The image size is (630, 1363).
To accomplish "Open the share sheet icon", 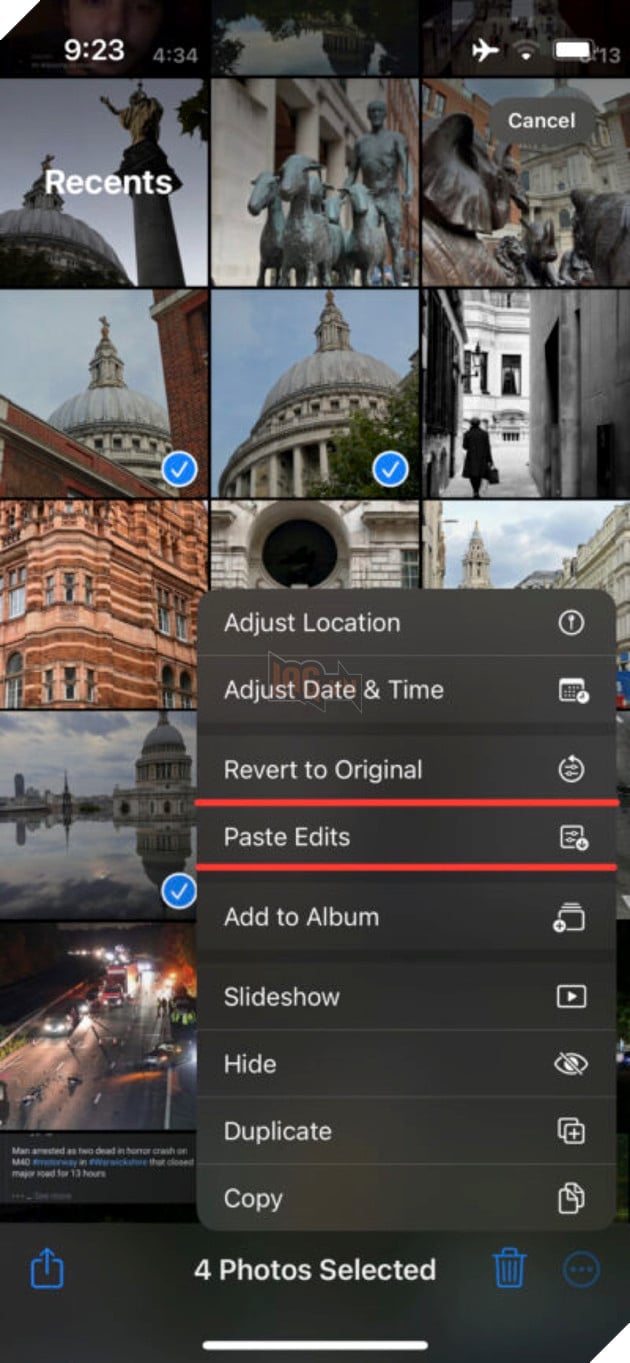I will click(x=47, y=1271).
